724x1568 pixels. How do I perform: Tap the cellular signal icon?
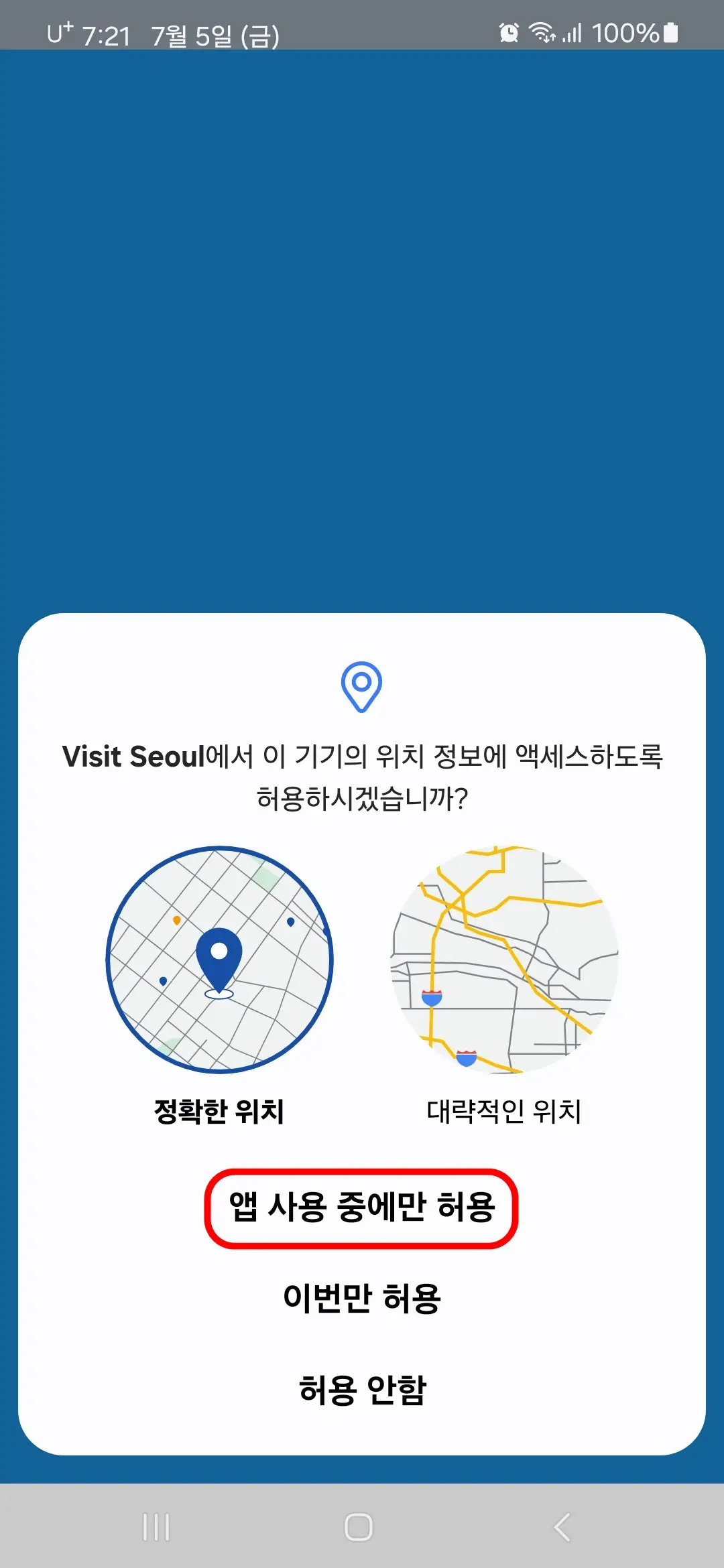click(573, 32)
